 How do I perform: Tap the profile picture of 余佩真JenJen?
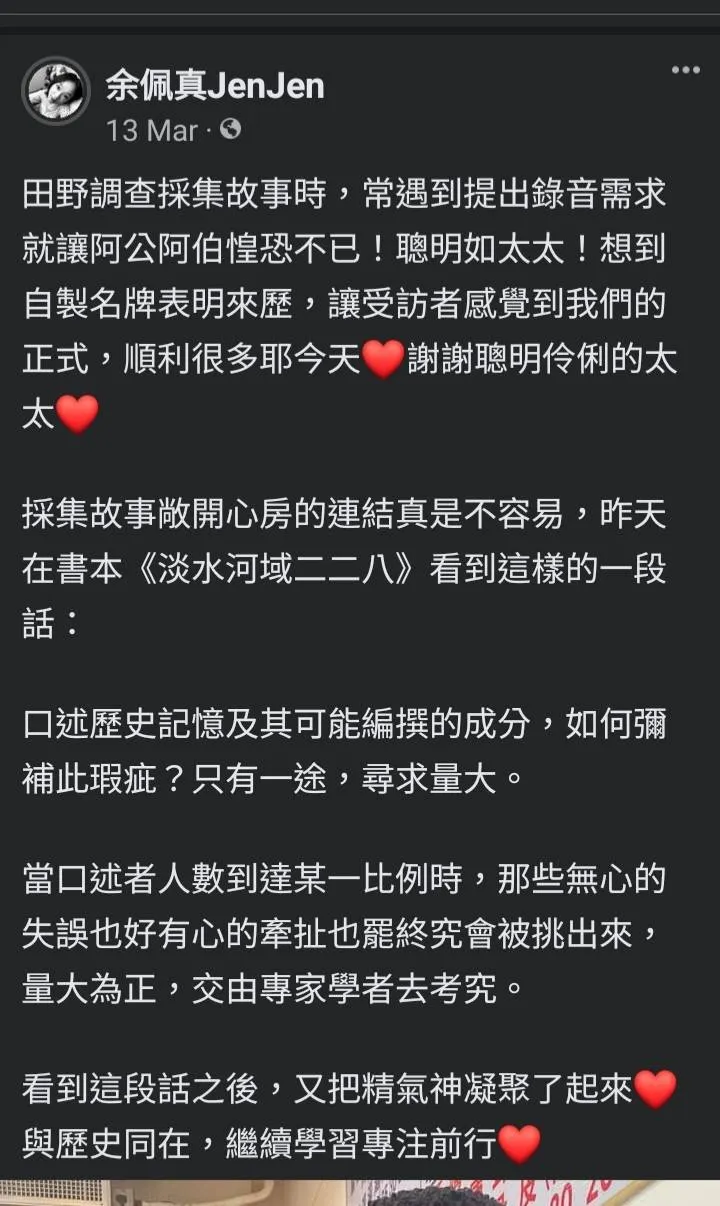(x=58, y=90)
